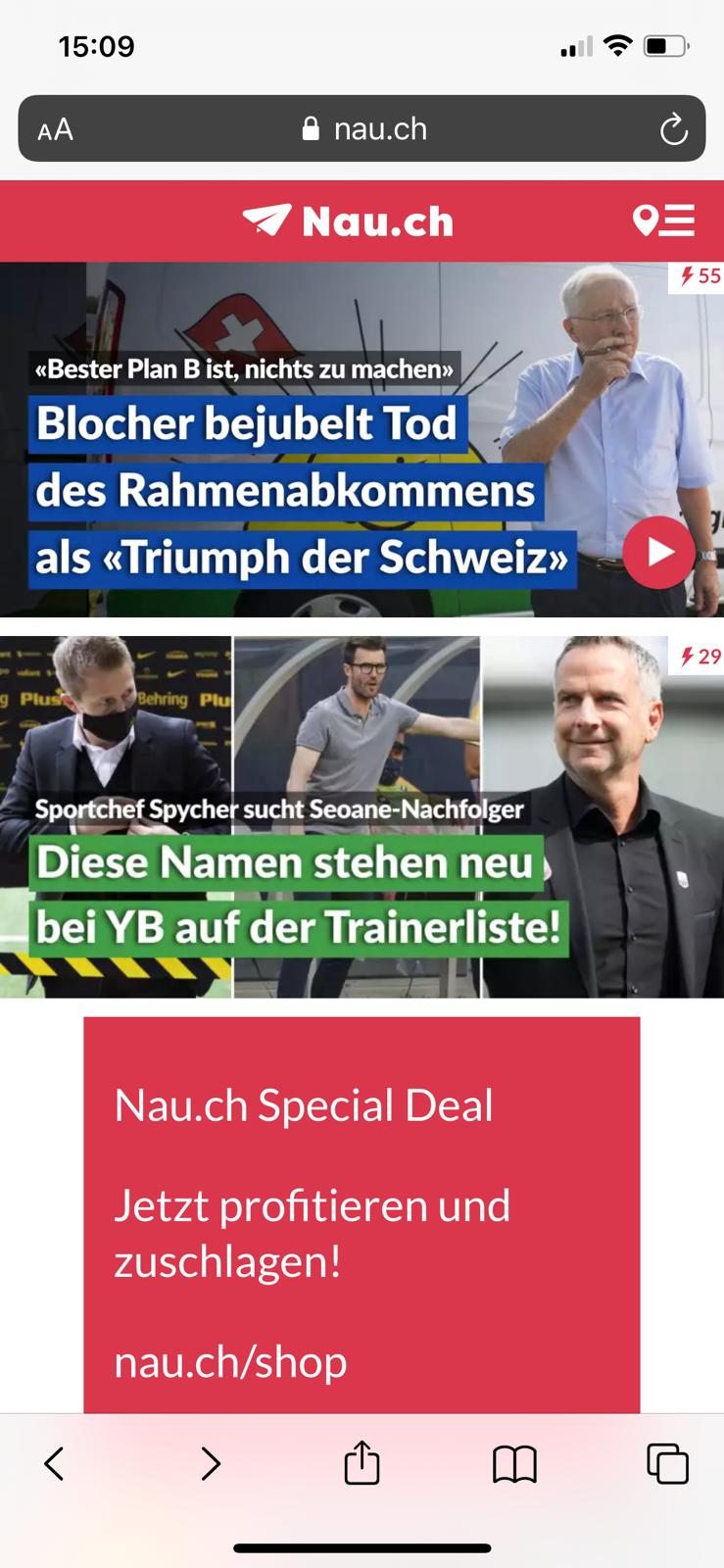Open the Nau.ch Special Deal banner
The image size is (724, 1568).
(362, 1215)
